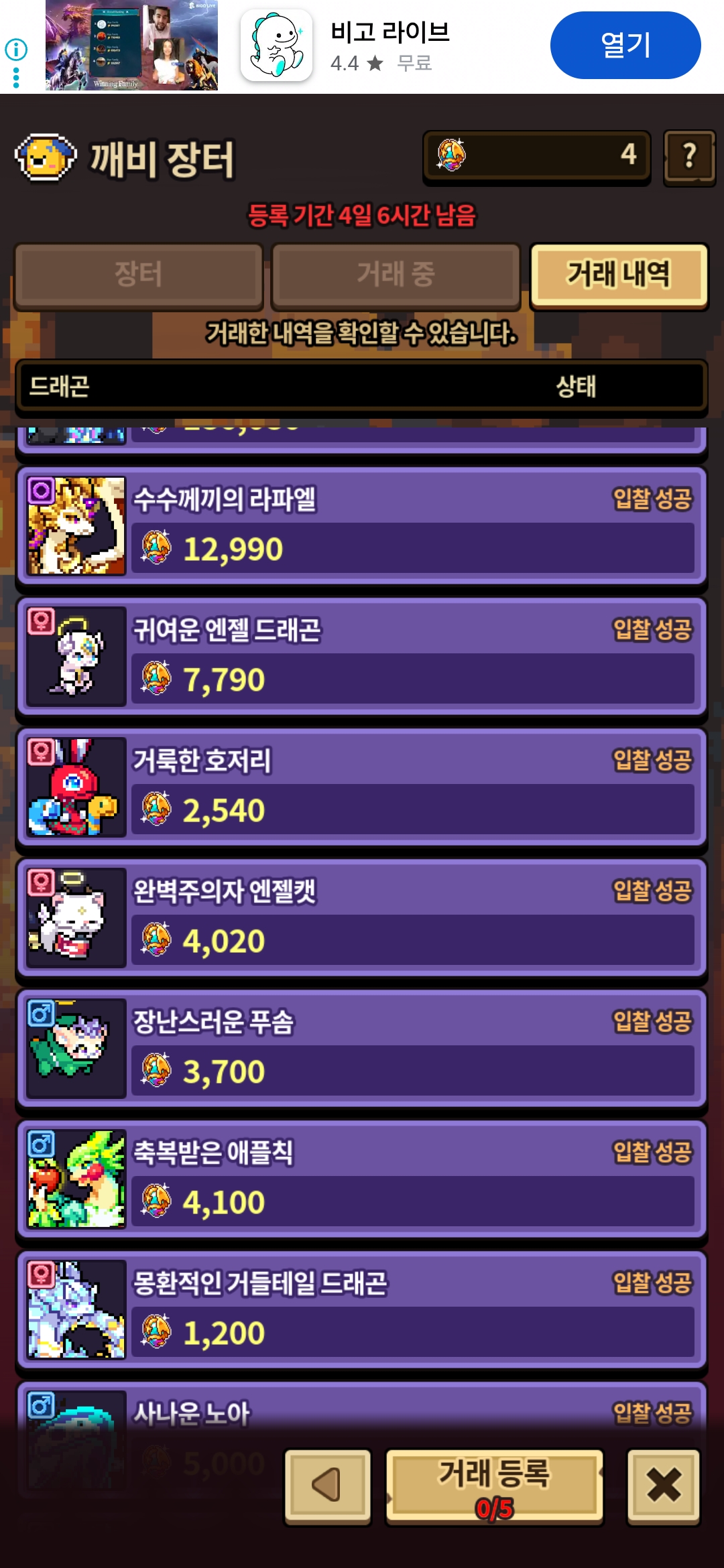Switch to the 장터 tab

point(138,275)
